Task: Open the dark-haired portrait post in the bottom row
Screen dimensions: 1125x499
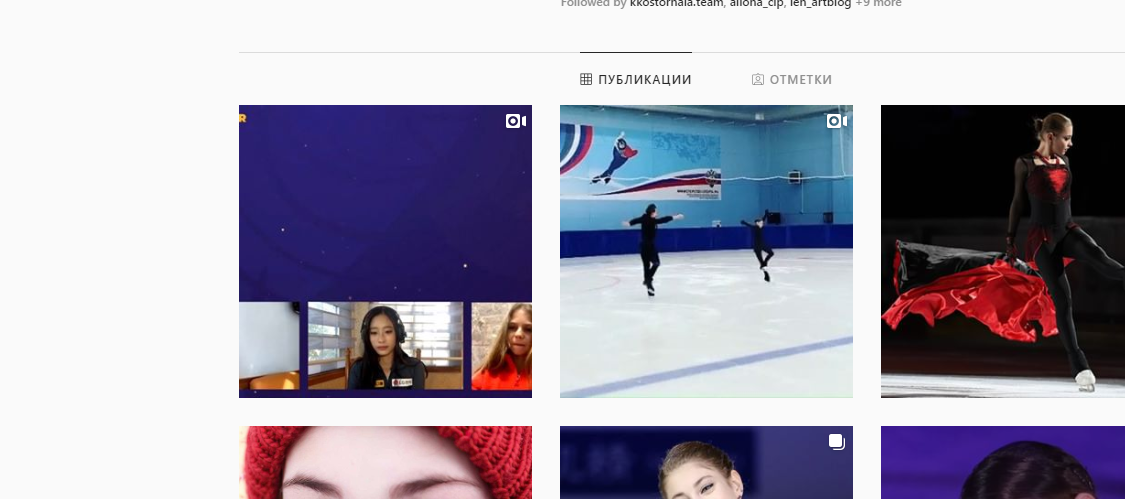Action: coord(1002,463)
